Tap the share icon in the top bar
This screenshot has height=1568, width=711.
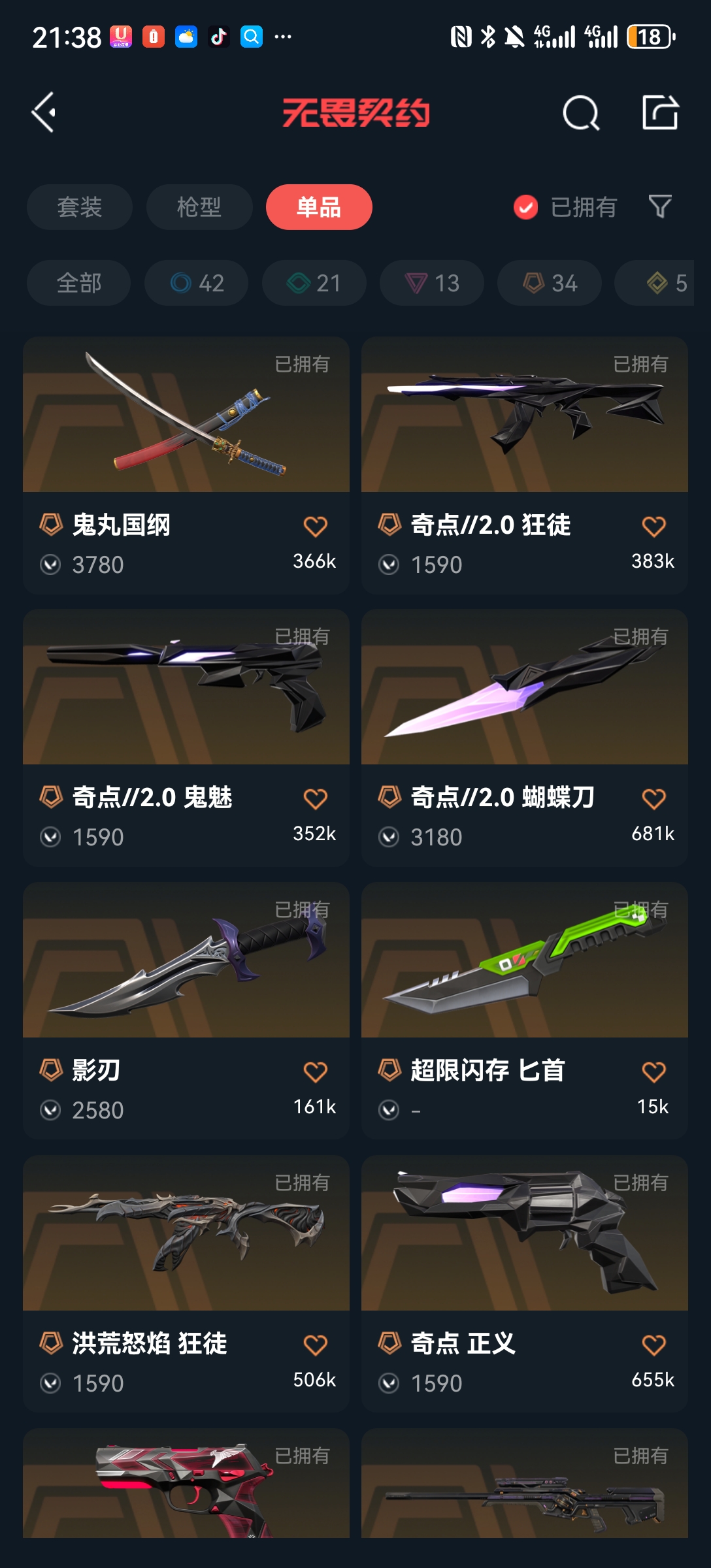660,112
